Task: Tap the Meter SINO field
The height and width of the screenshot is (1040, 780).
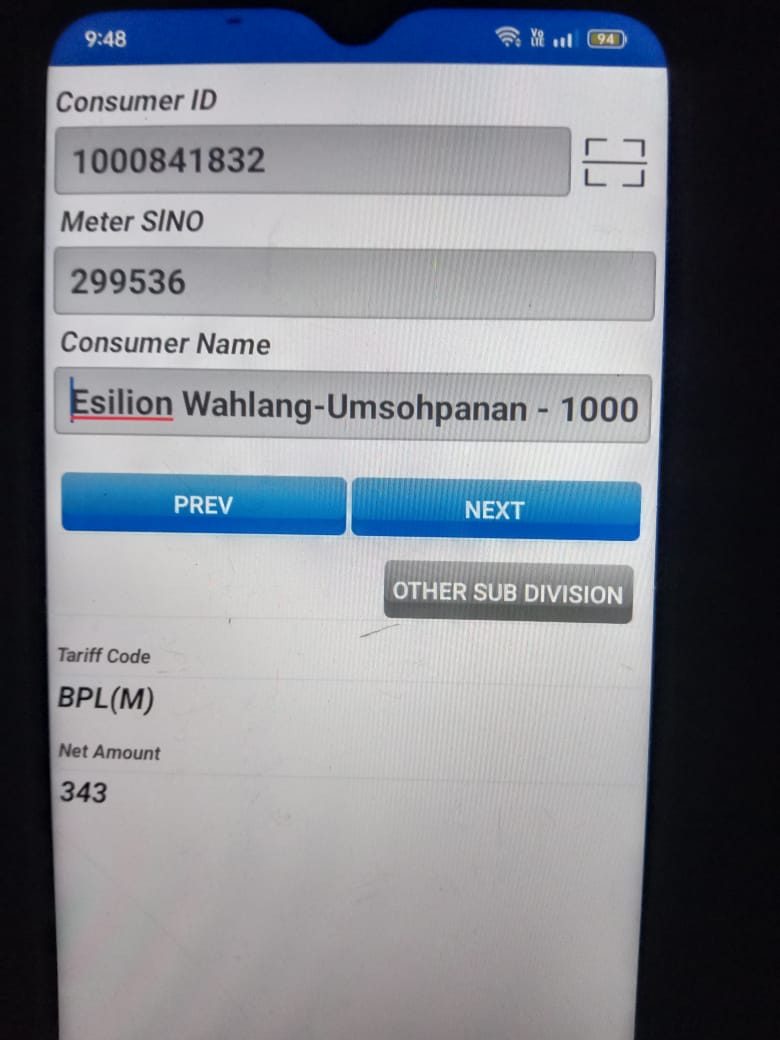Action: 354,284
